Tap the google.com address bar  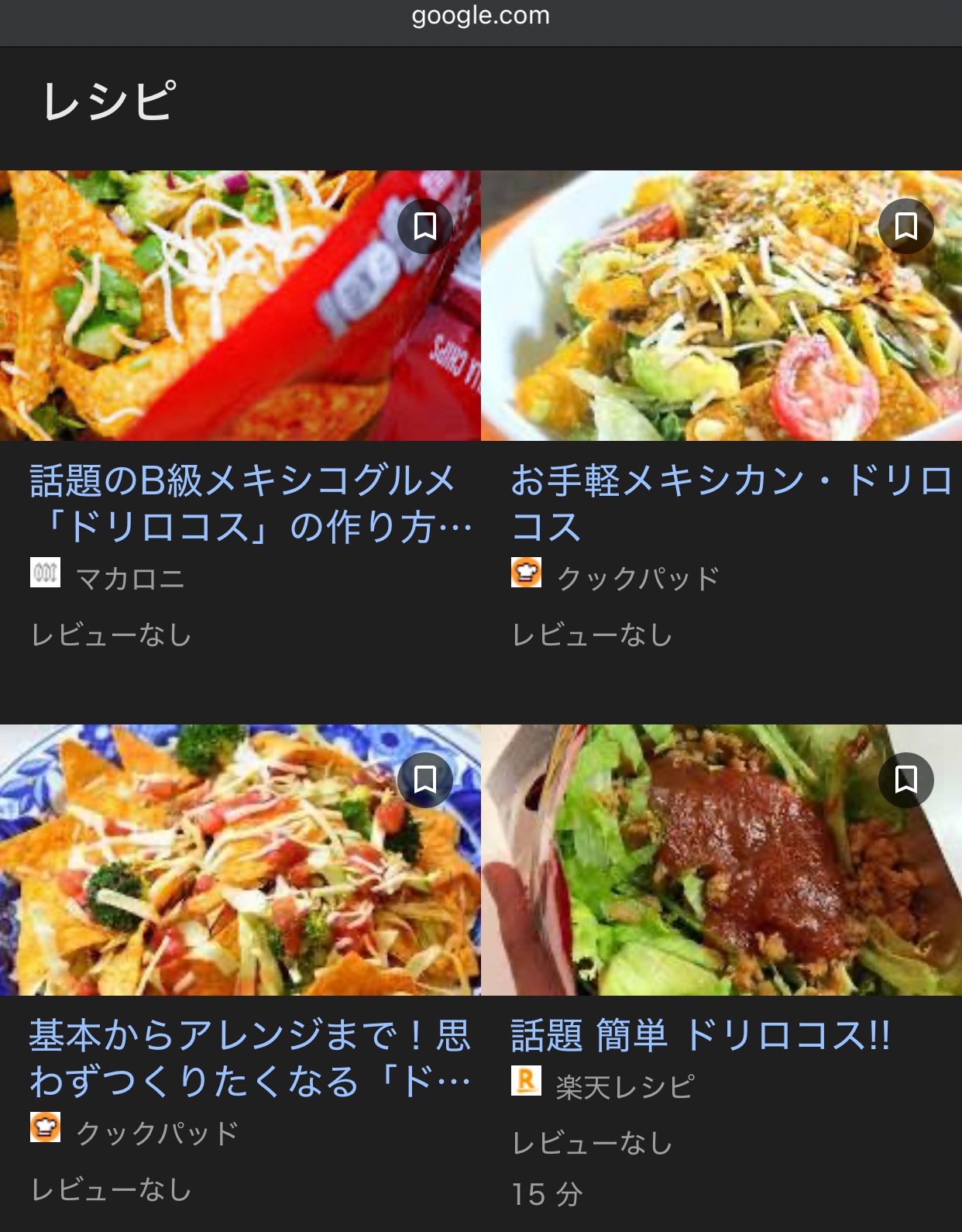click(x=480, y=17)
